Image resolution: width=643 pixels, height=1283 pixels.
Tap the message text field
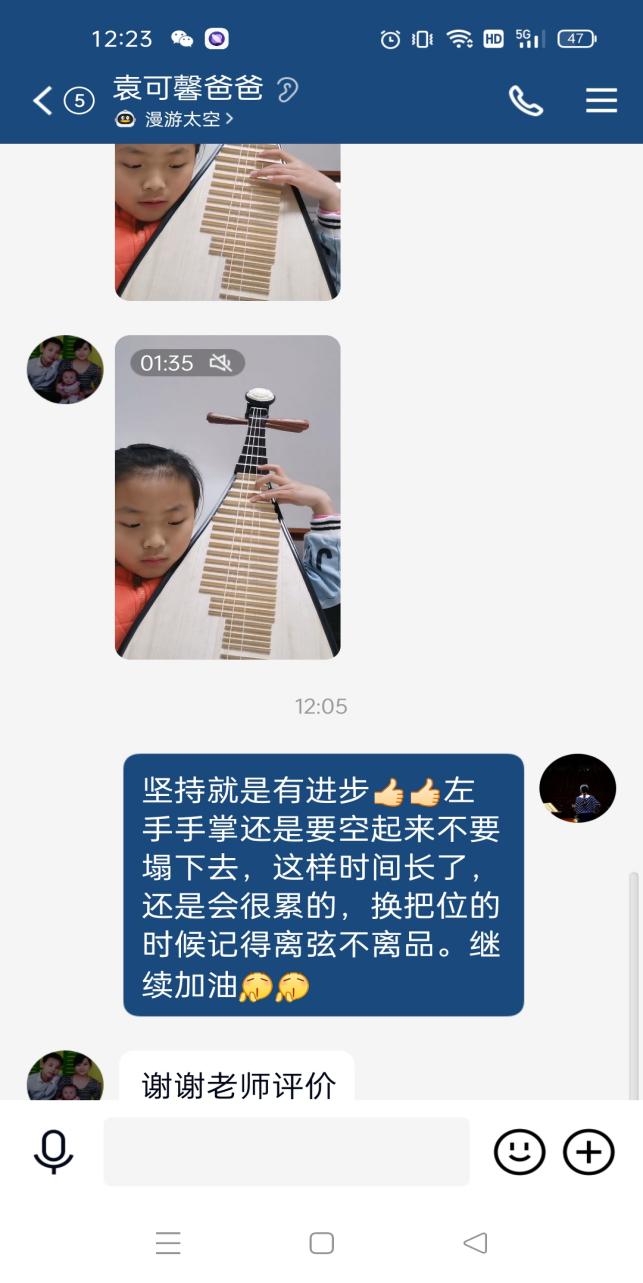(x=286, y=1152)
